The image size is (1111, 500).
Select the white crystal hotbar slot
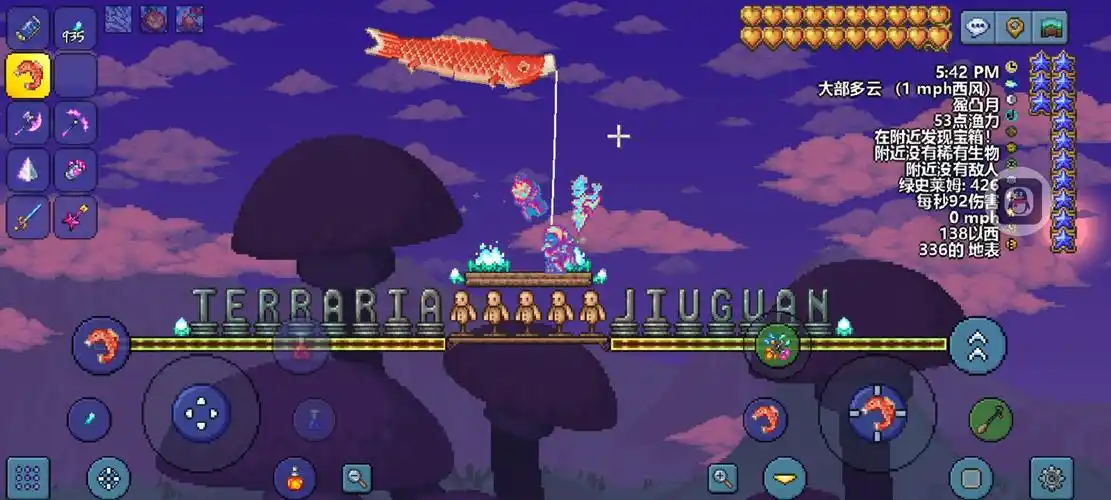click(28, 170)
